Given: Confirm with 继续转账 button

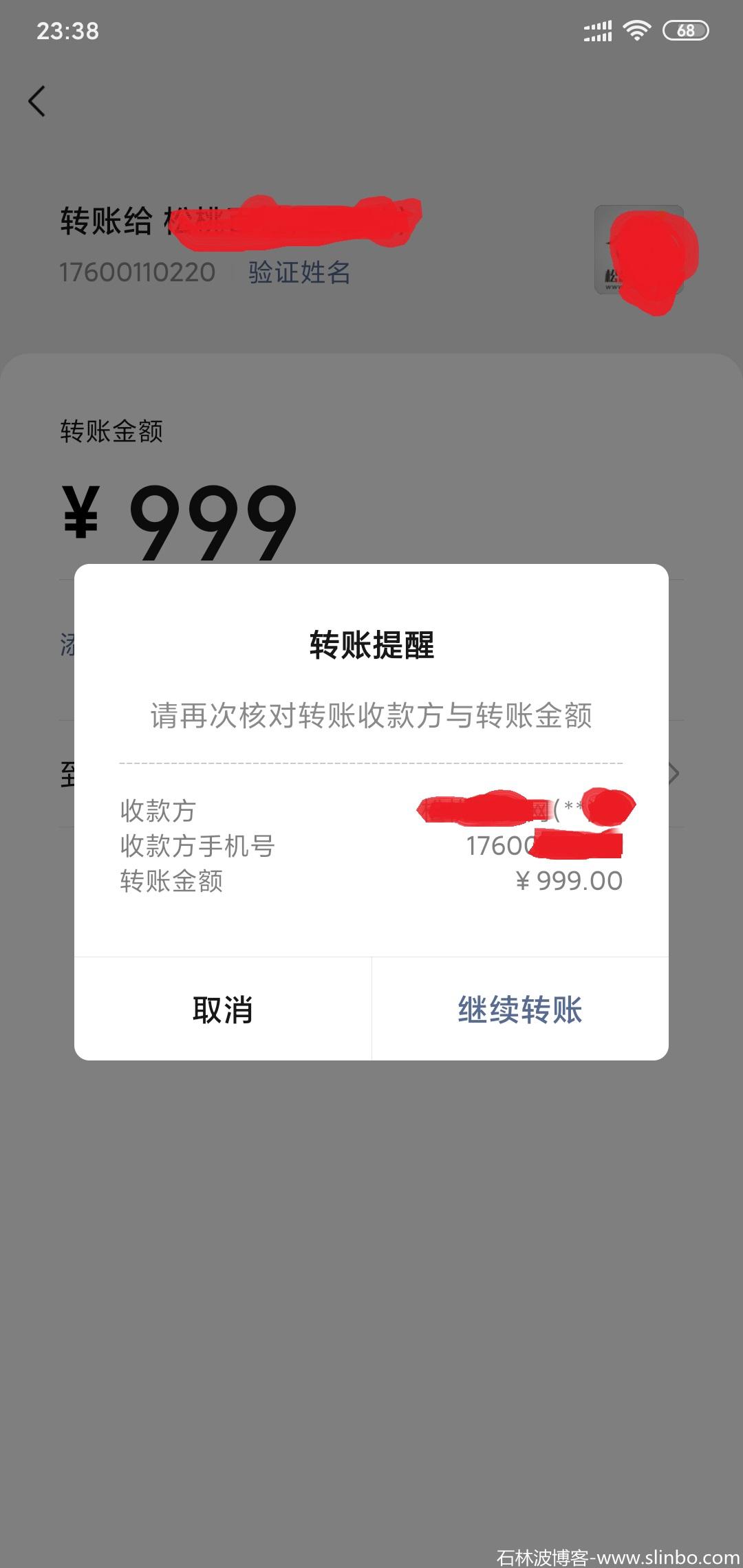Looking at the screenshot, I should point(520,1010).
